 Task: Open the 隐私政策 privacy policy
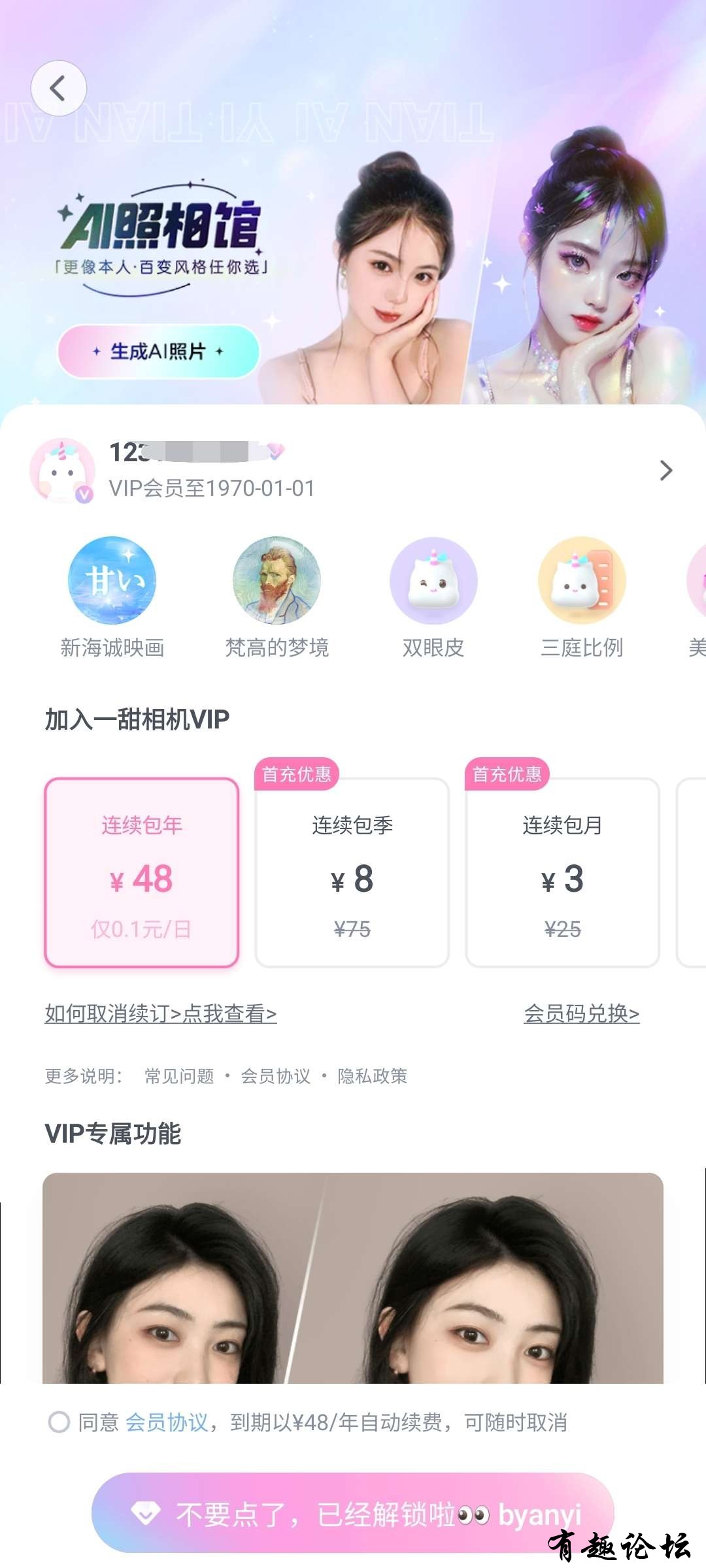(372, 1076)
